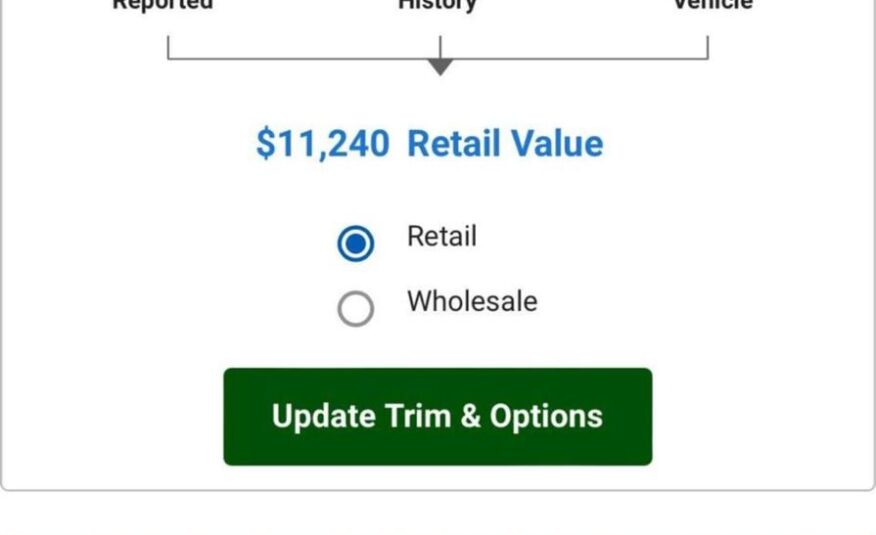Tap Update Trim & Options button
876x535 pixels.
point(437,416)
